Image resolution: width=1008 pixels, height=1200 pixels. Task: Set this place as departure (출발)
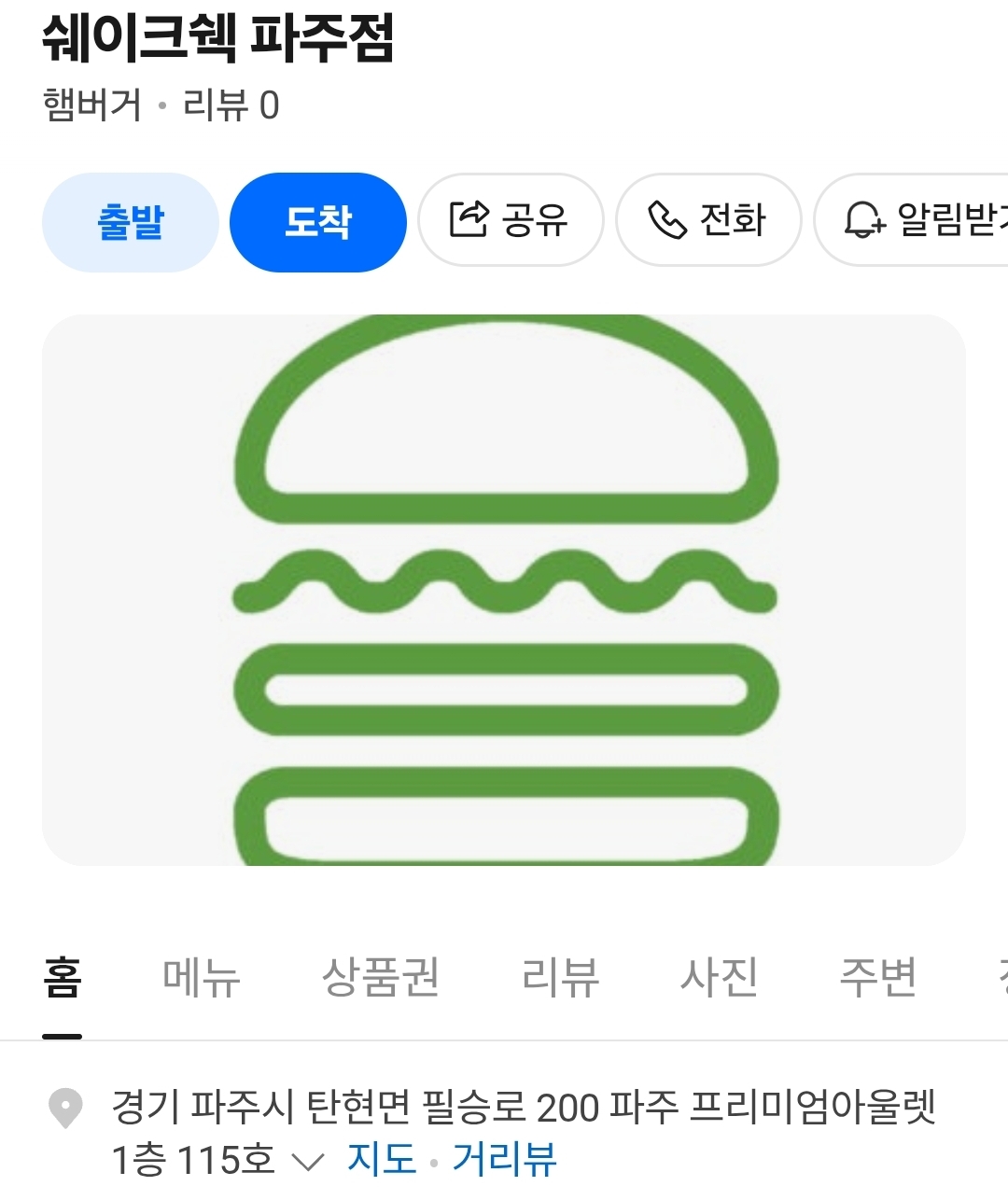point(131,222)
